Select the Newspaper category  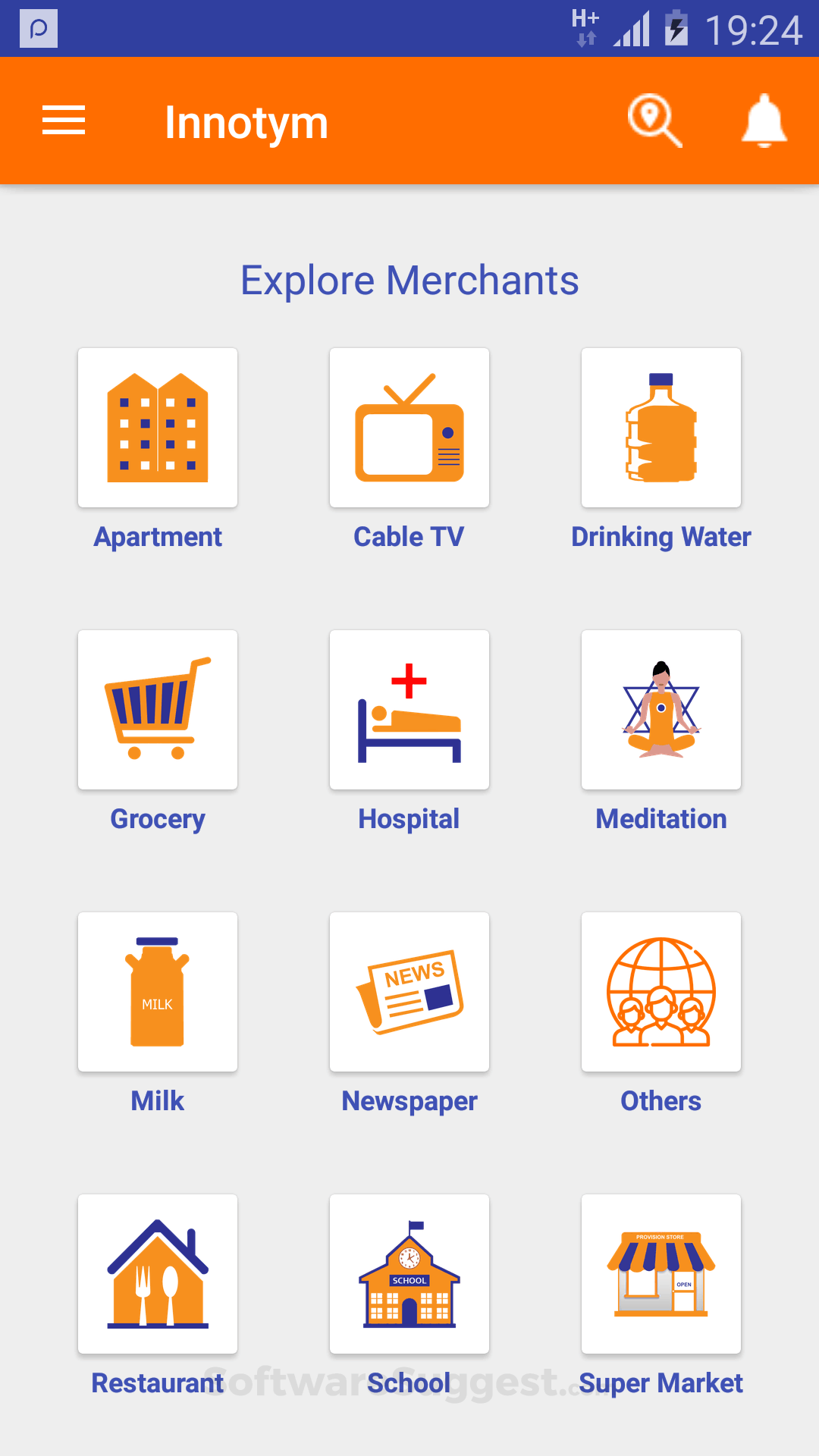pyautogui.click(x=409, y=992)
